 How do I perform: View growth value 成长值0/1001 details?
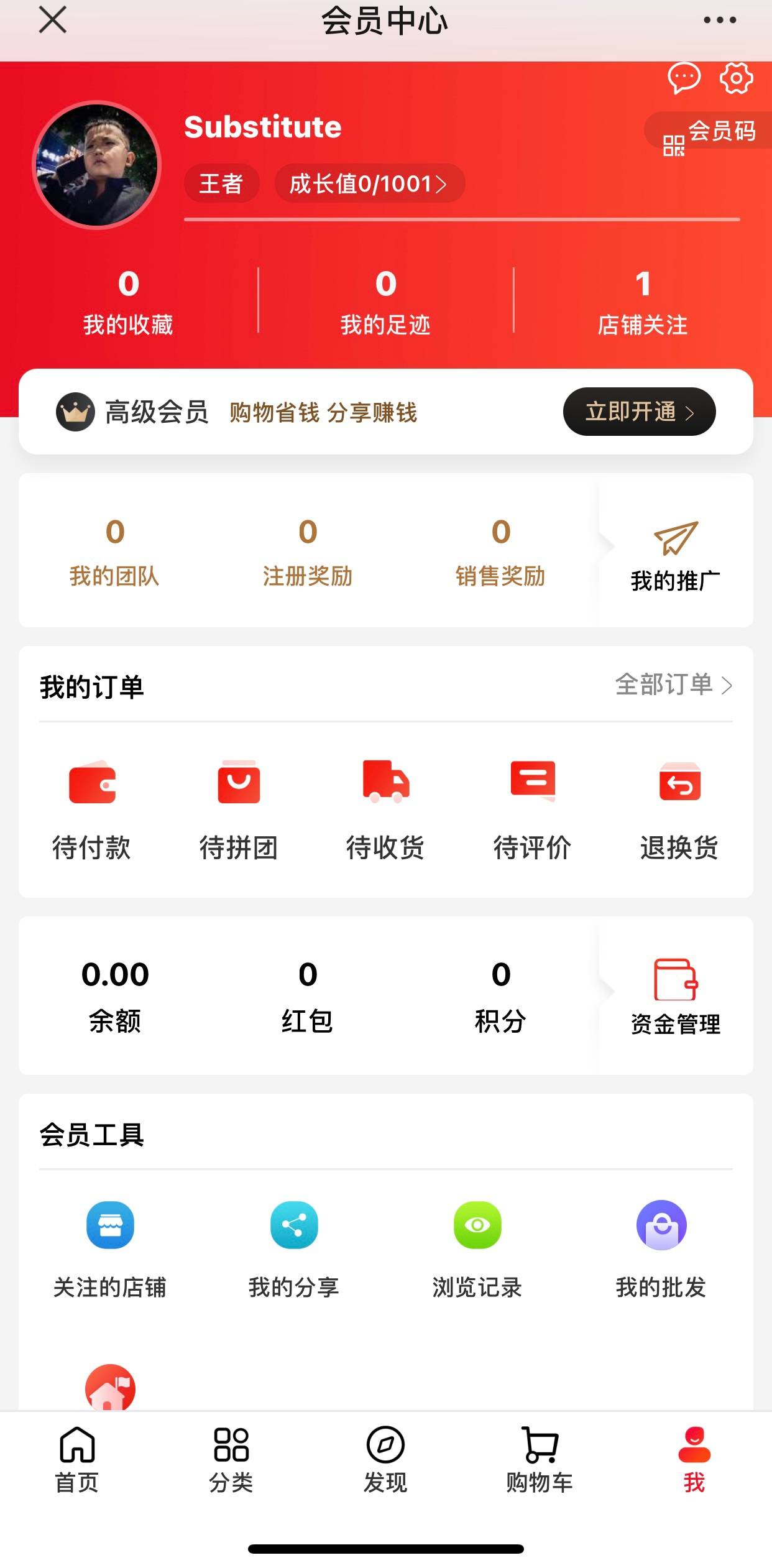pyautogui.click(x=369, y=183)
